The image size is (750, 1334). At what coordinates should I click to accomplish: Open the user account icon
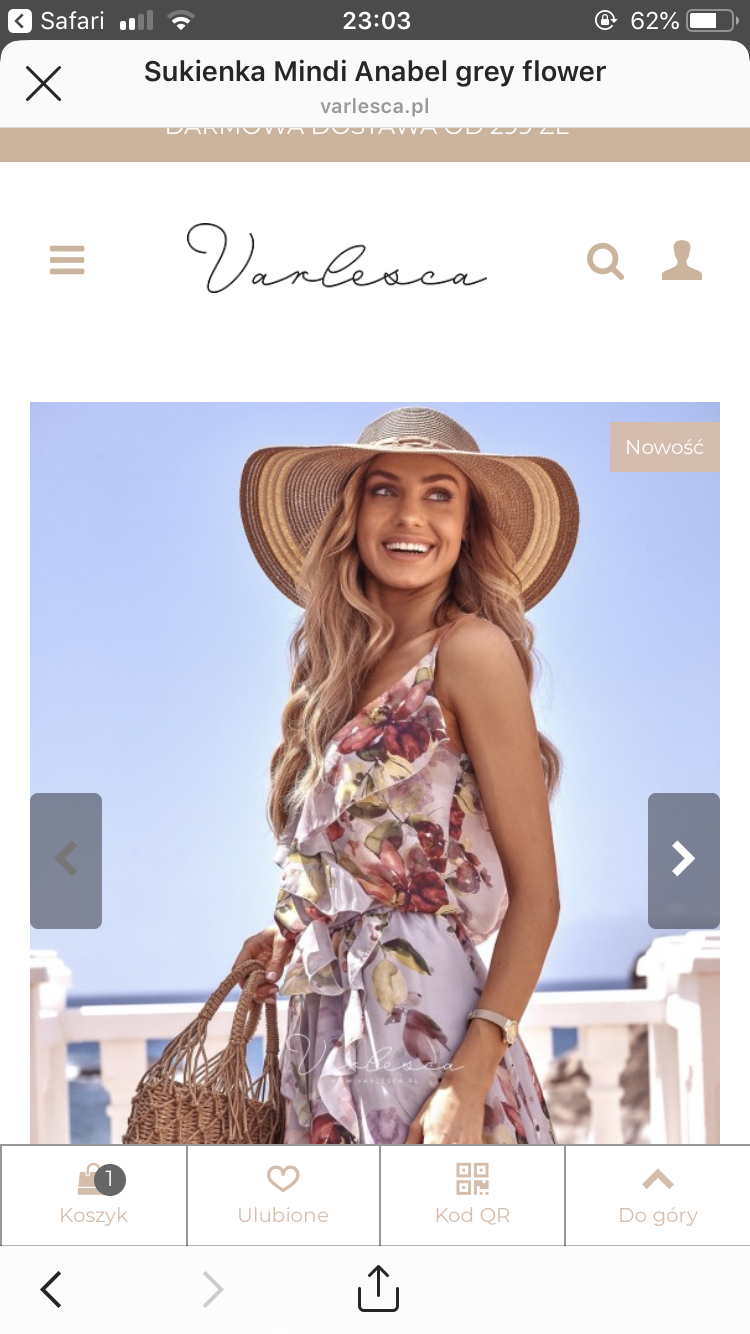click(x=682, y=260)
